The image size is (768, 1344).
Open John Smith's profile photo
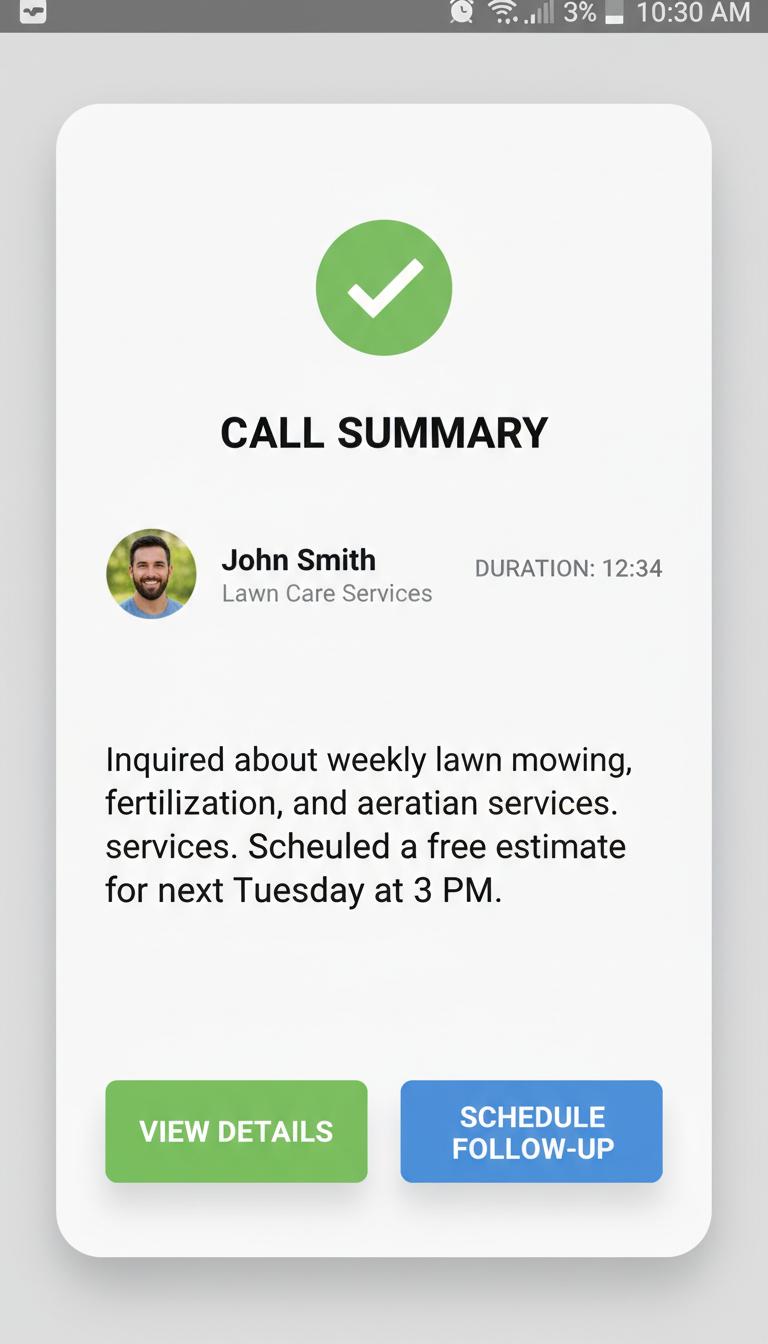[151, 574]
